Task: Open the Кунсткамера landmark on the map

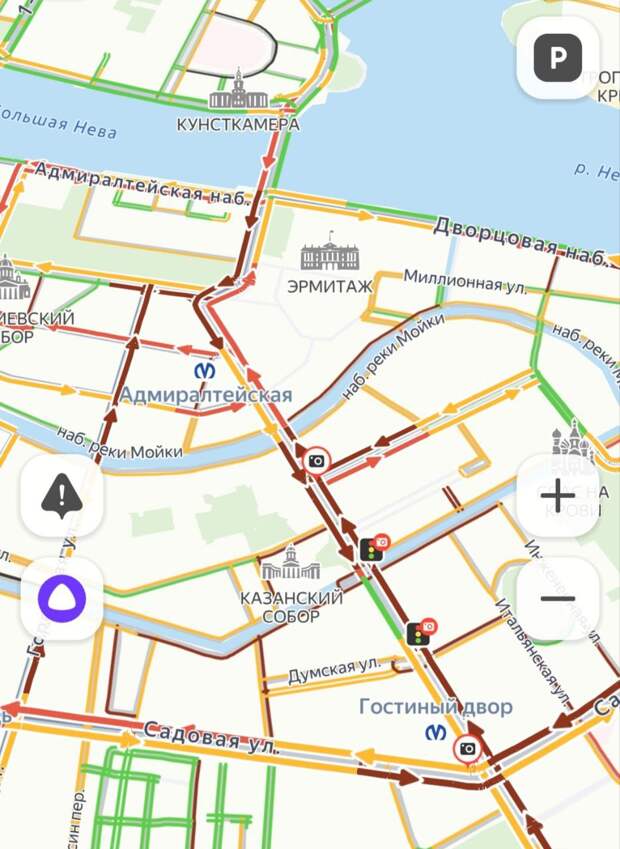Action: (x=238, y=92)
